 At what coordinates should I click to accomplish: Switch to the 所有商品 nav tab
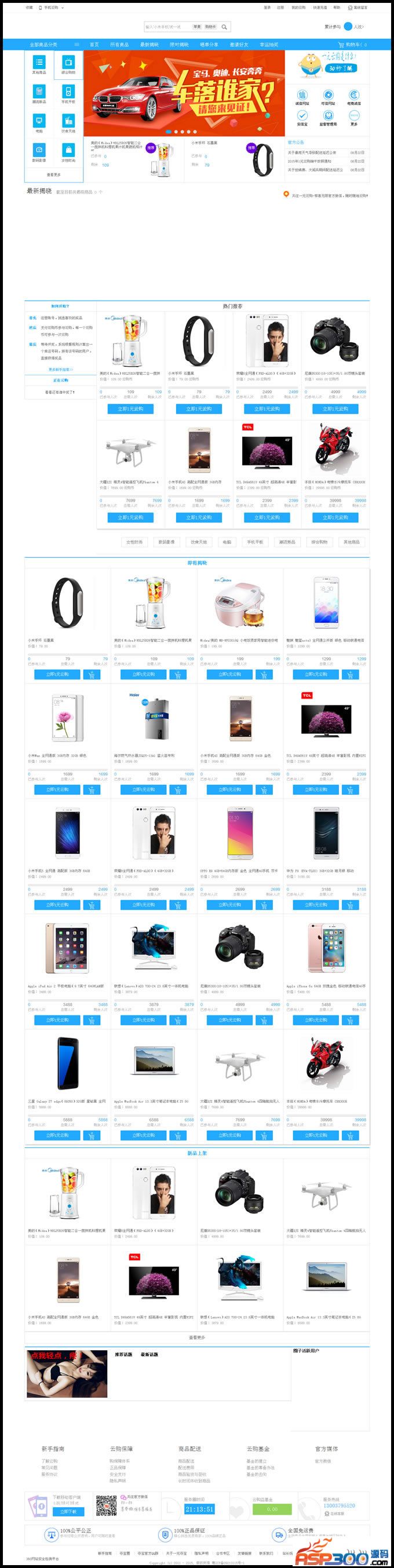[119, 45]
